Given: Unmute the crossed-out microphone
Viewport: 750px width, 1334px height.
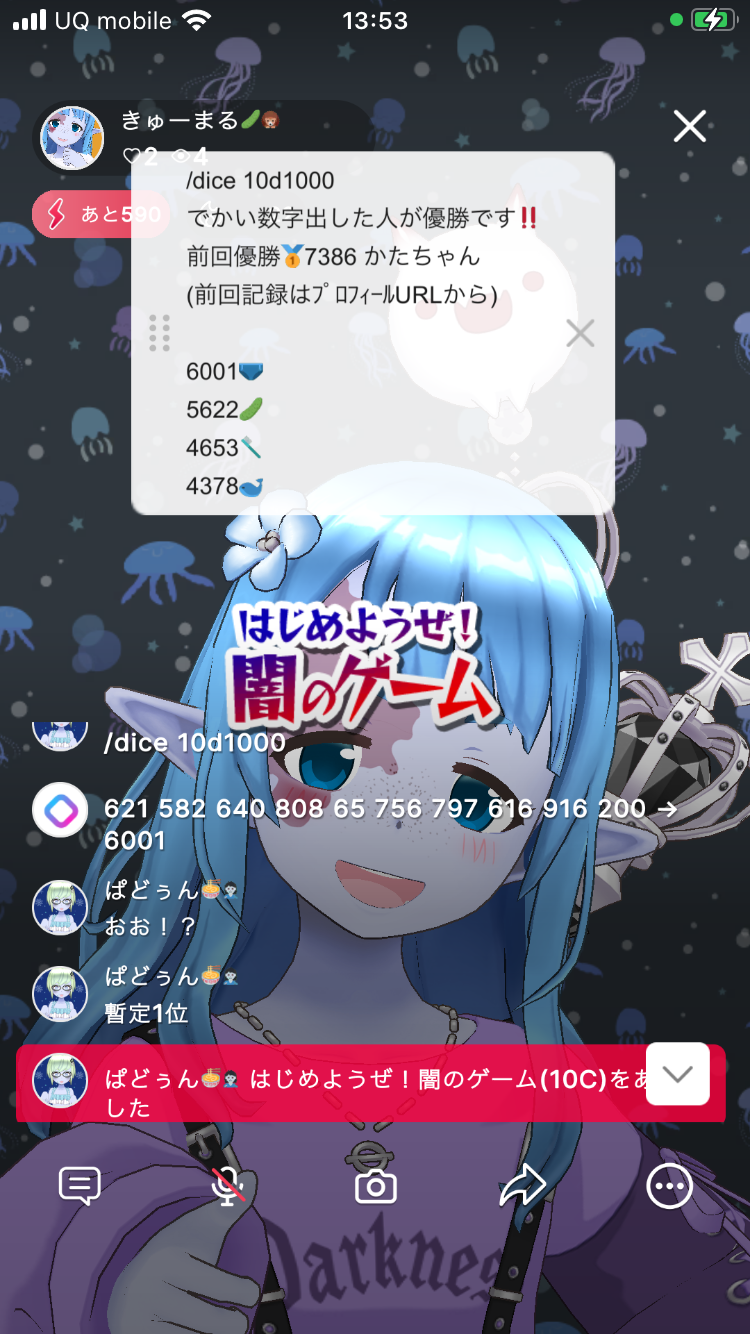Looking at the screenshot, I should 228,1186.
